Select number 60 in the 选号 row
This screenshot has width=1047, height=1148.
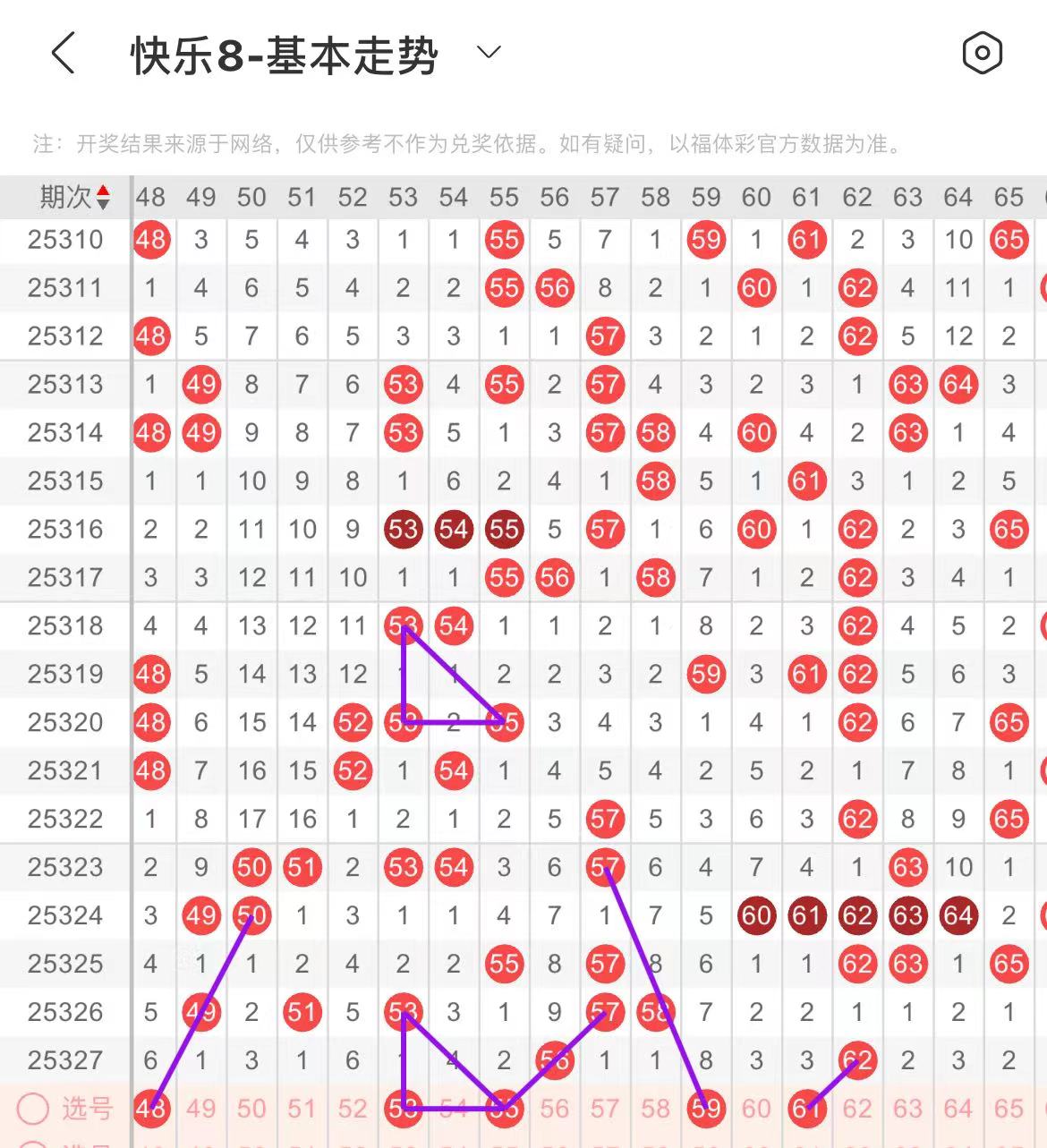pyautogui.click(x=756, y=1109)
